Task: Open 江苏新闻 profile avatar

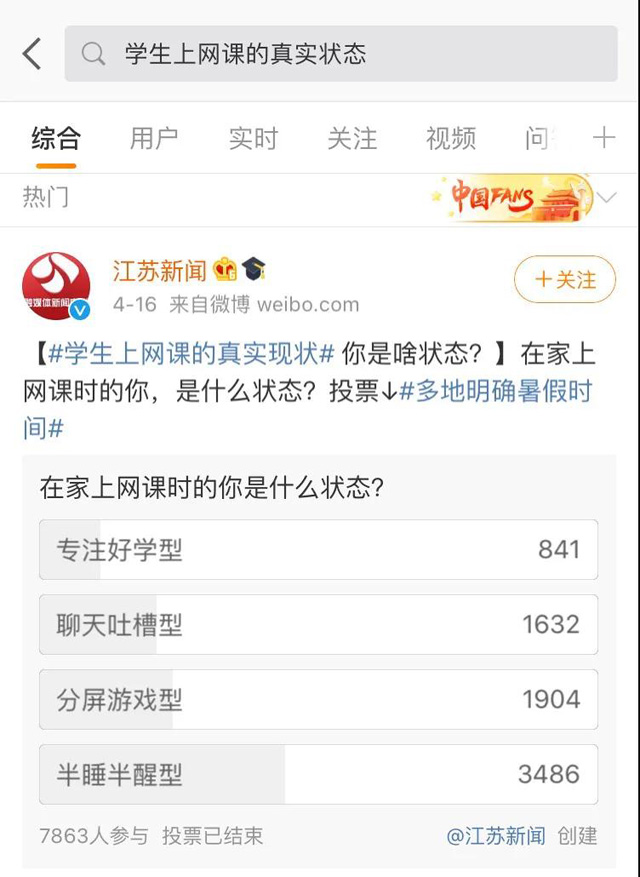Action: coord(56,285)
